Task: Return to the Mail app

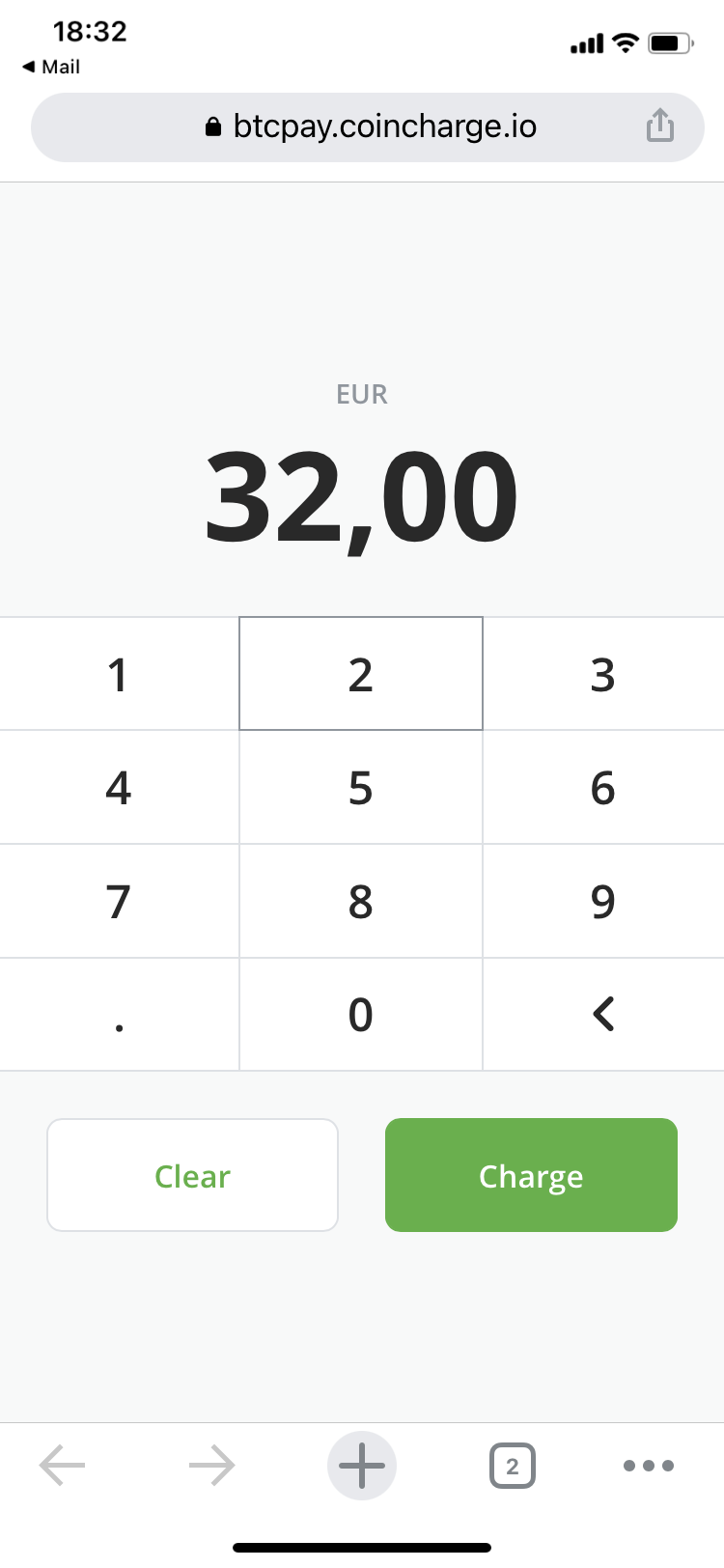Action: (51, 67)
